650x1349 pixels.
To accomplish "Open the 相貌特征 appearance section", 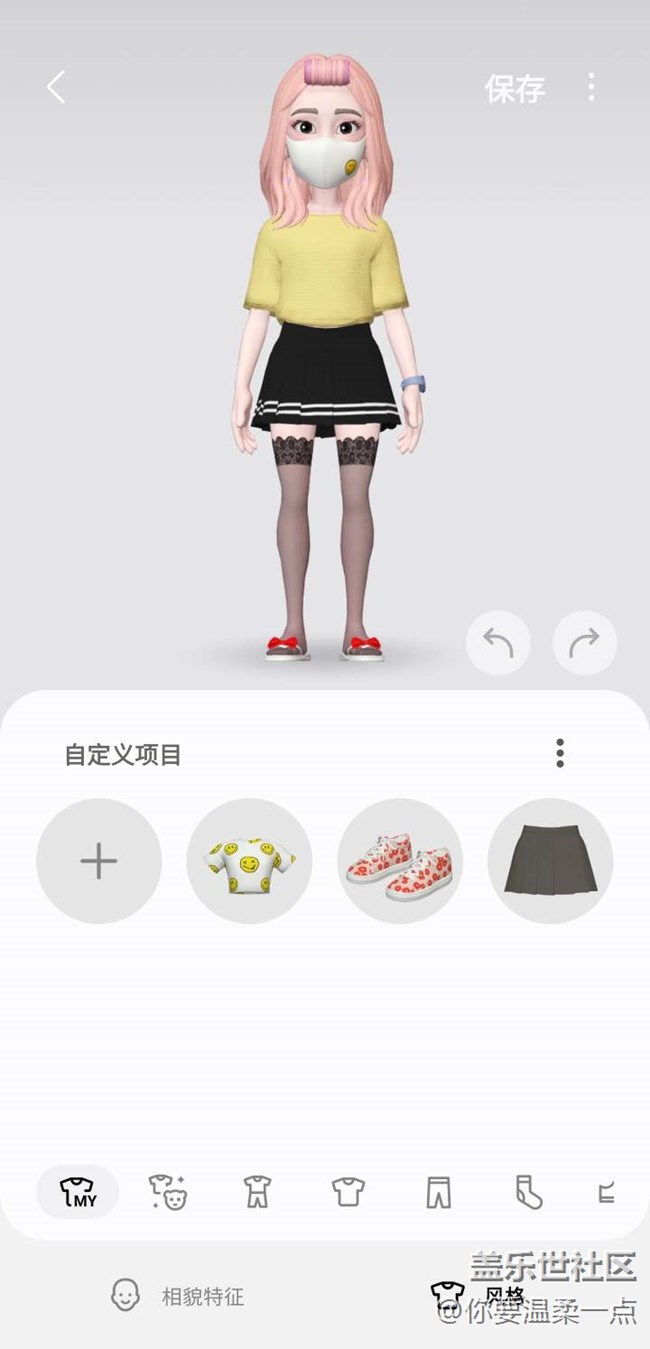I will (x=177, y=1297).
